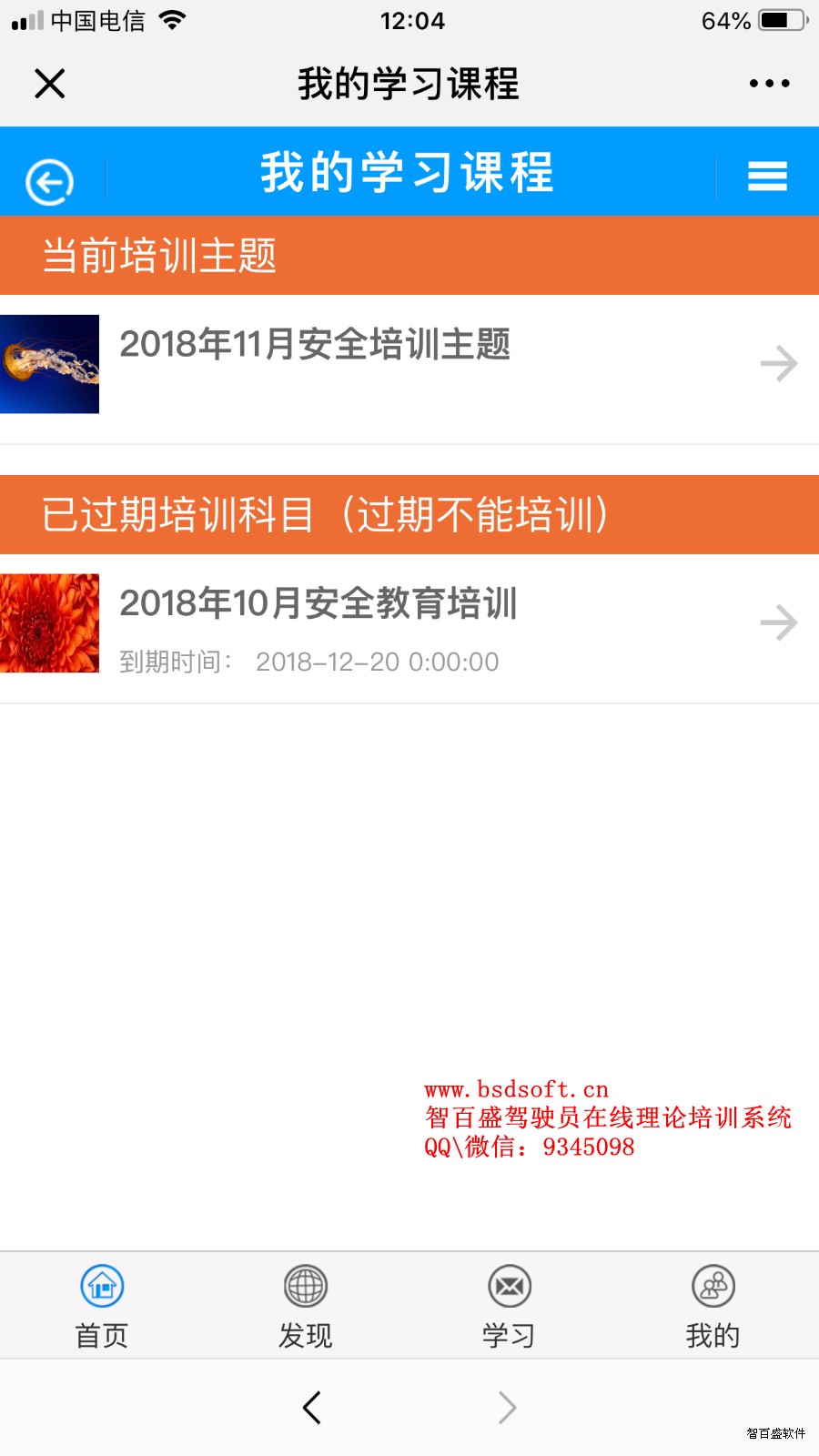The width and height of the screenshot is (819, 1456).
Task: Tap the browser back chevron at bottom
Action: (312, 1408)
